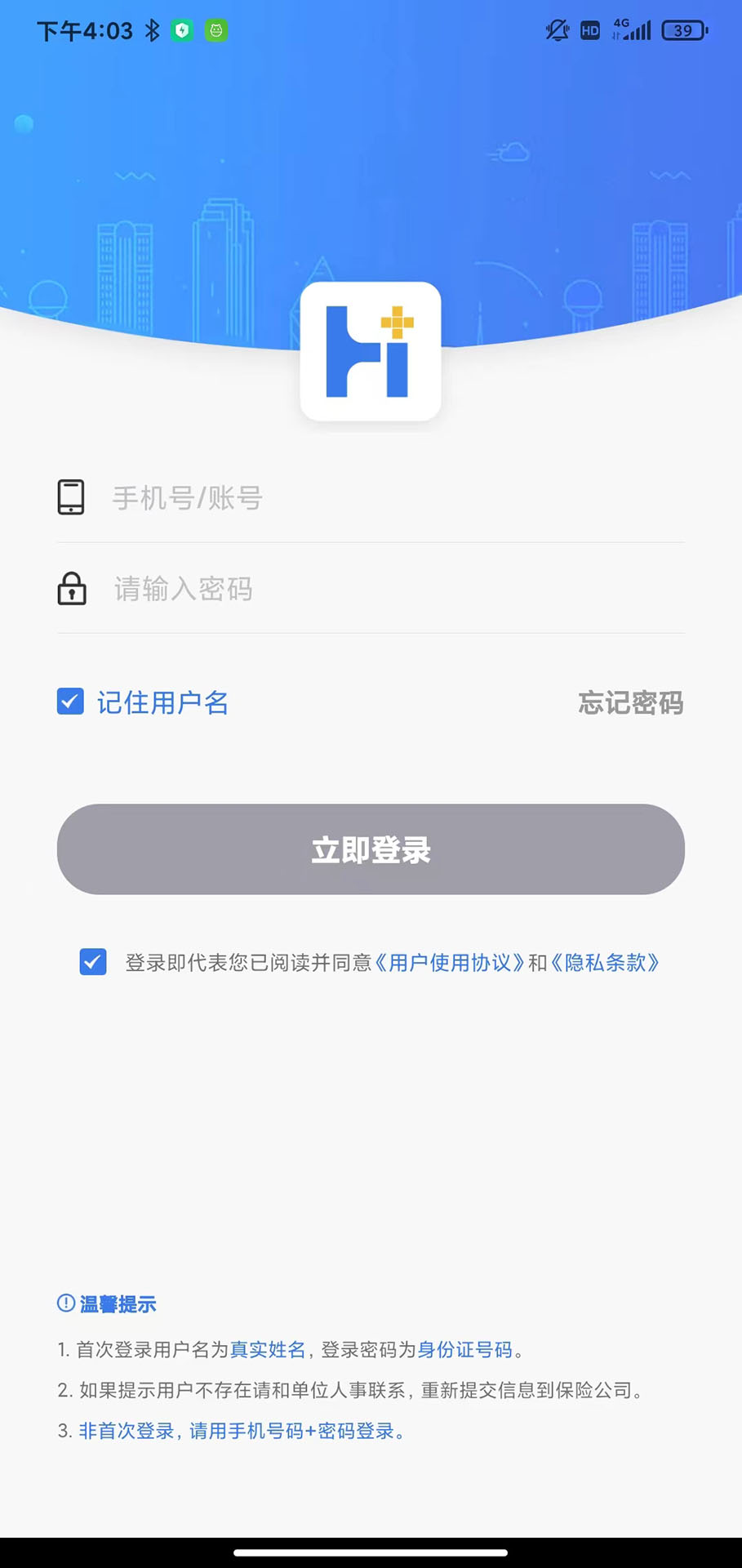Tap the mute notification icon in status bar

[556, 29]
